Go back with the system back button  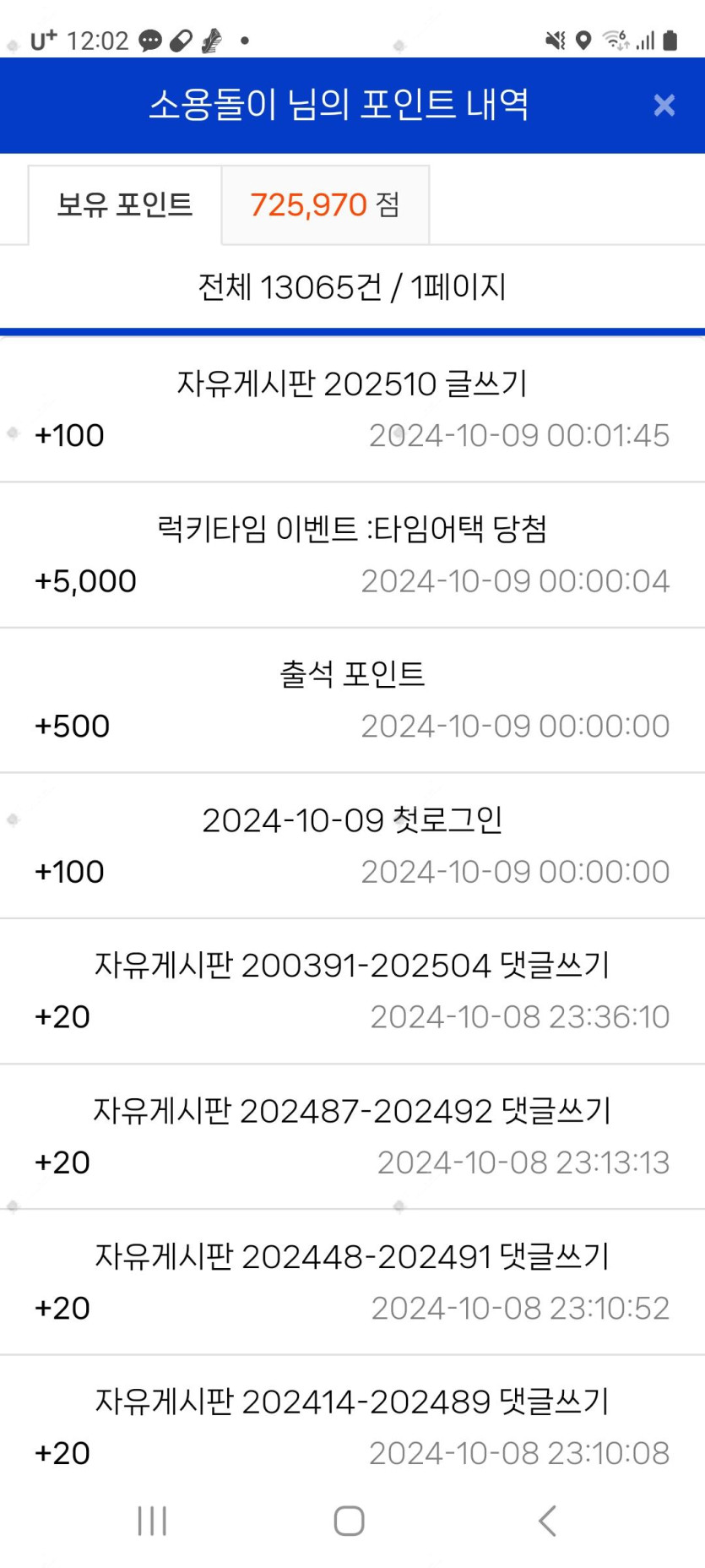(x=547, y=1521)
